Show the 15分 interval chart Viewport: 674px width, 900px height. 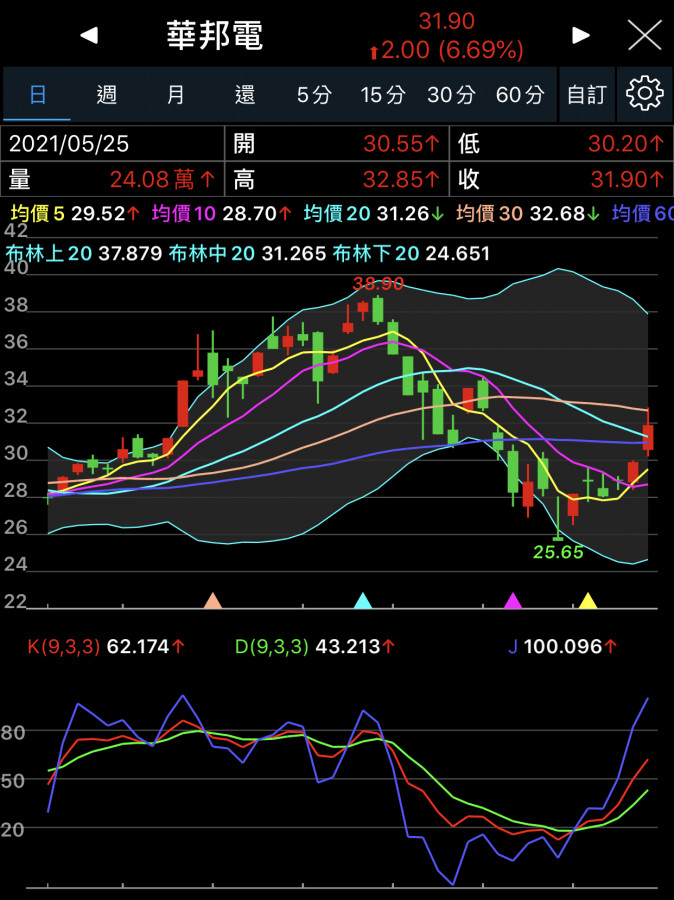pyautogui.click(x=383, y=95)
